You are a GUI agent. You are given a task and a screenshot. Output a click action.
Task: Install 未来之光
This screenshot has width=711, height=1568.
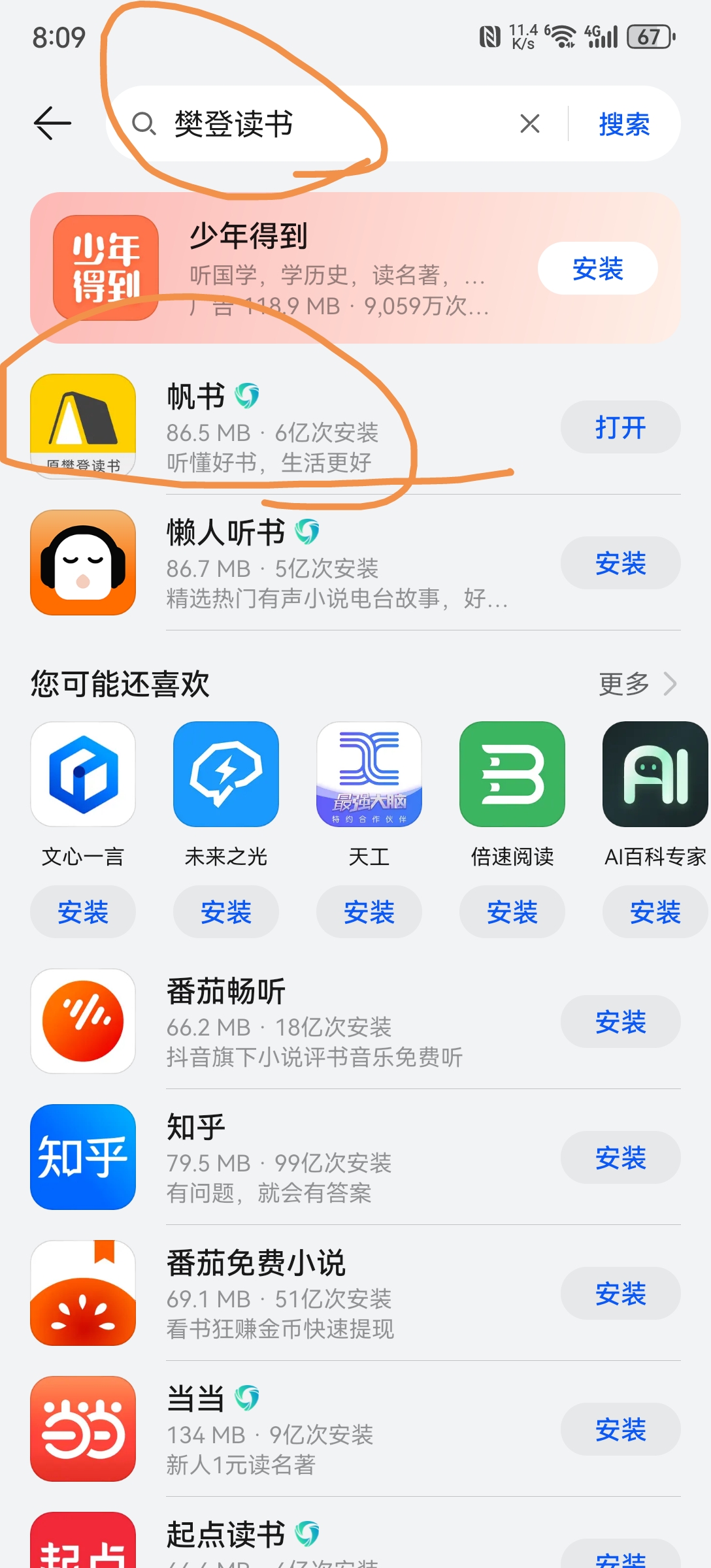tap(226, 911)
